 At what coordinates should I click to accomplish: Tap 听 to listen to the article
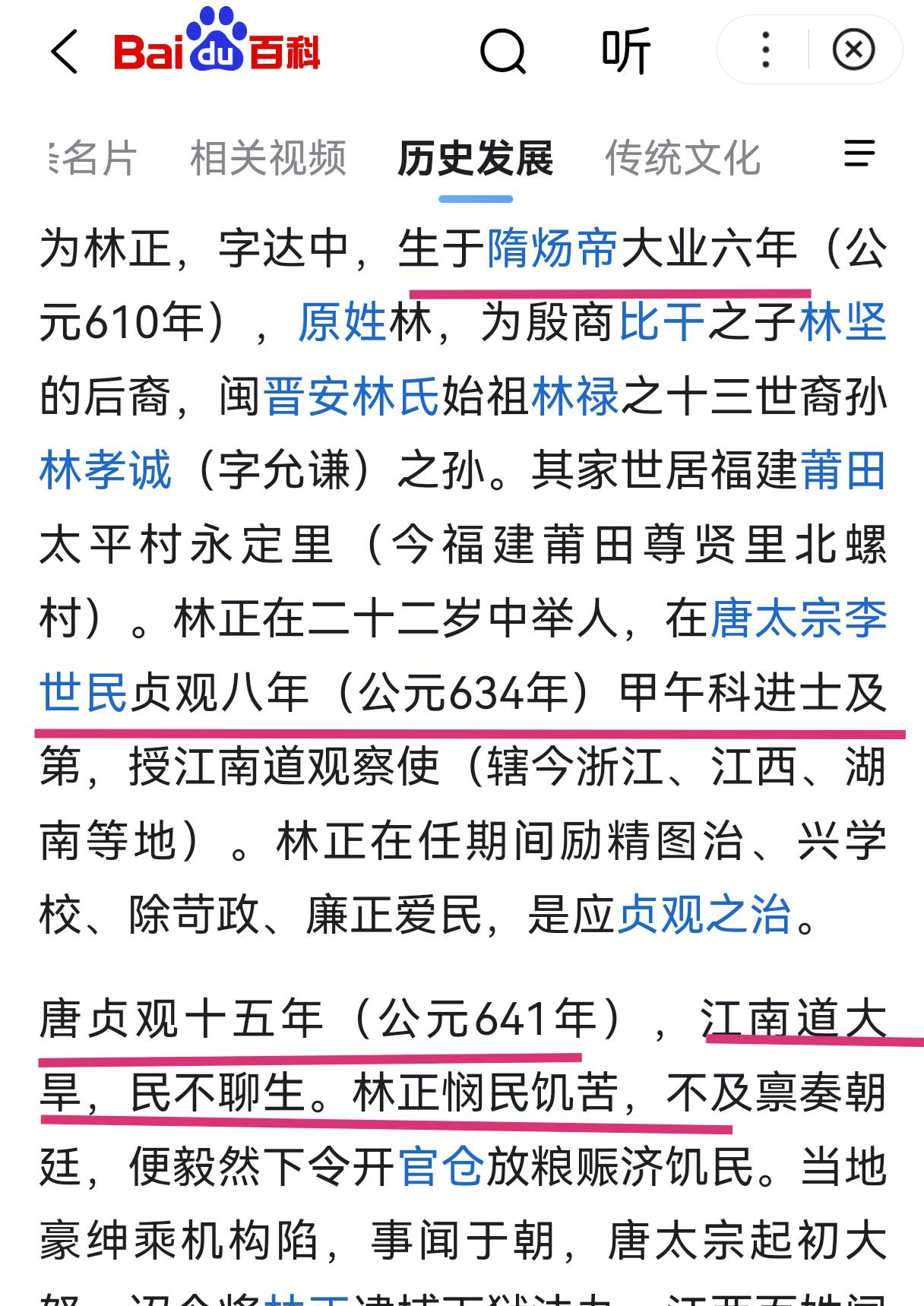click(625, 52)
